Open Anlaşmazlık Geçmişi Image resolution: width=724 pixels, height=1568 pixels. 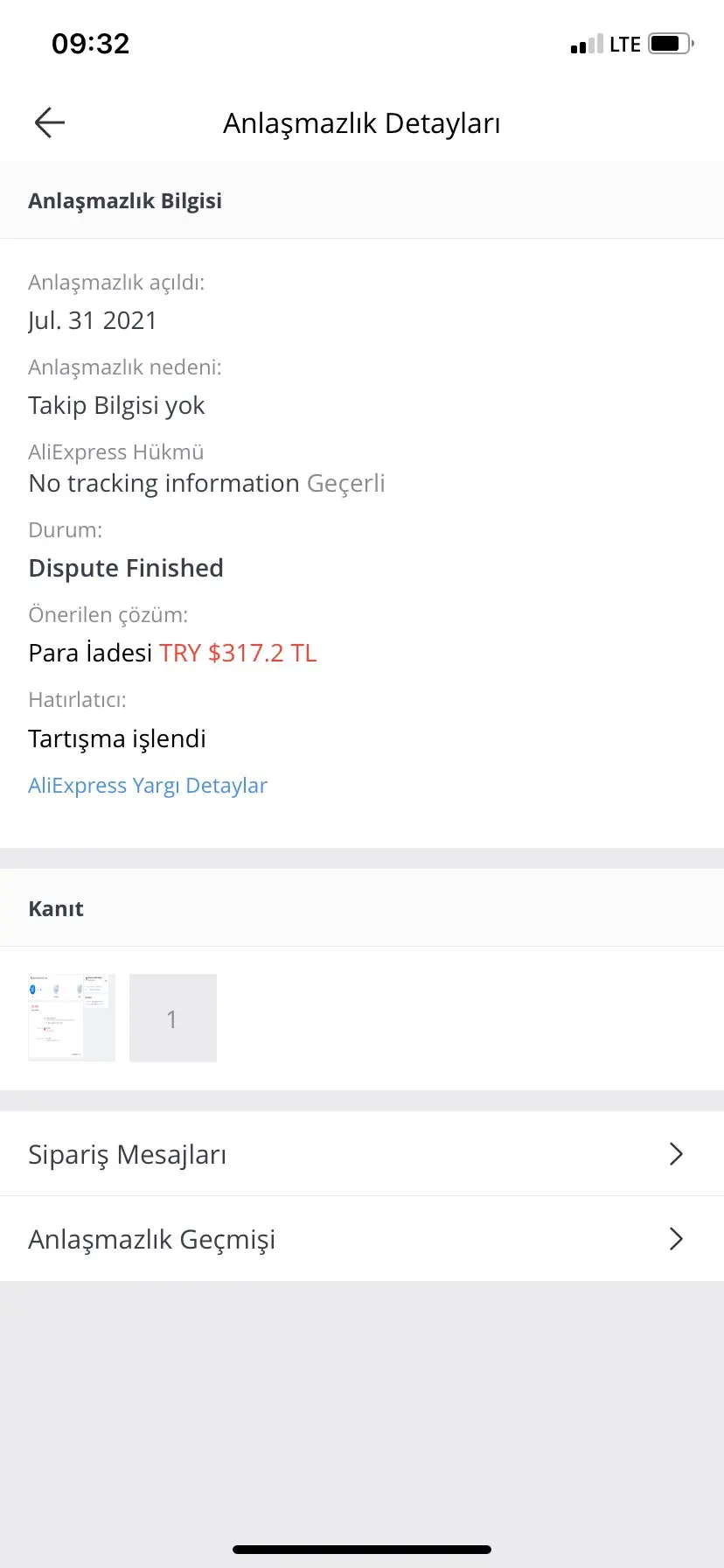click(x=362, y=1239)
